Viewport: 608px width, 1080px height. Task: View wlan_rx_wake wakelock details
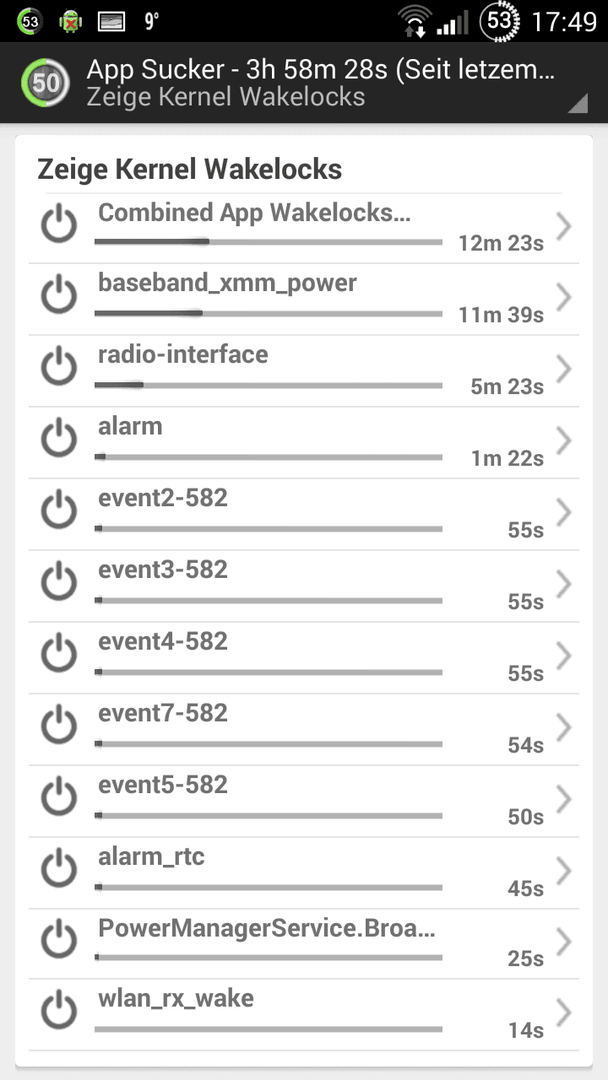coord(304,1015)
